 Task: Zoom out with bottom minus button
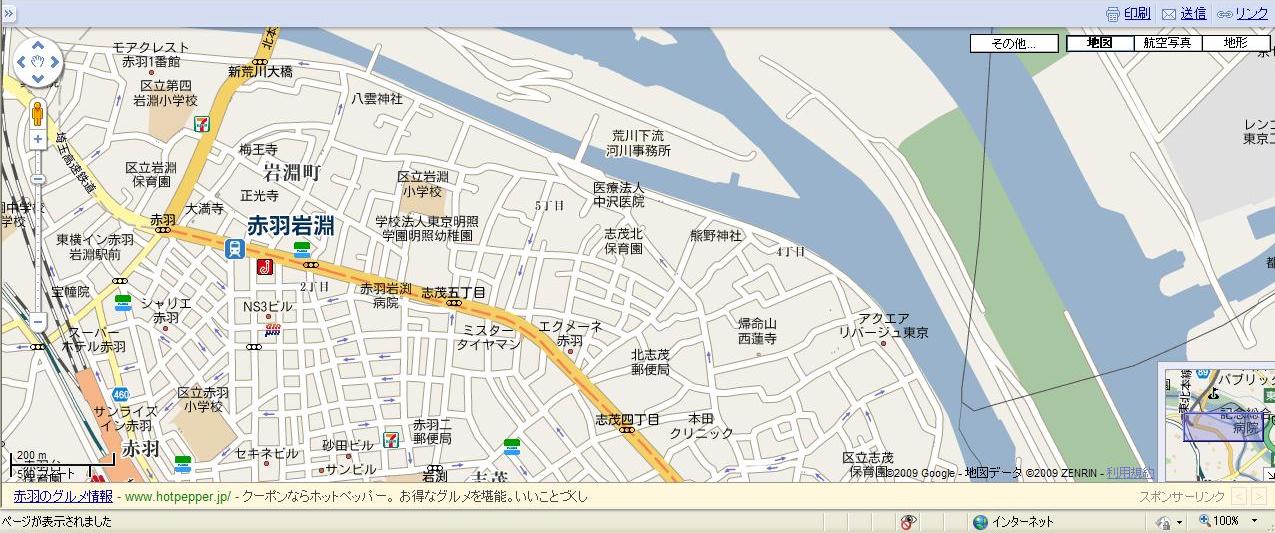(38, 322)
